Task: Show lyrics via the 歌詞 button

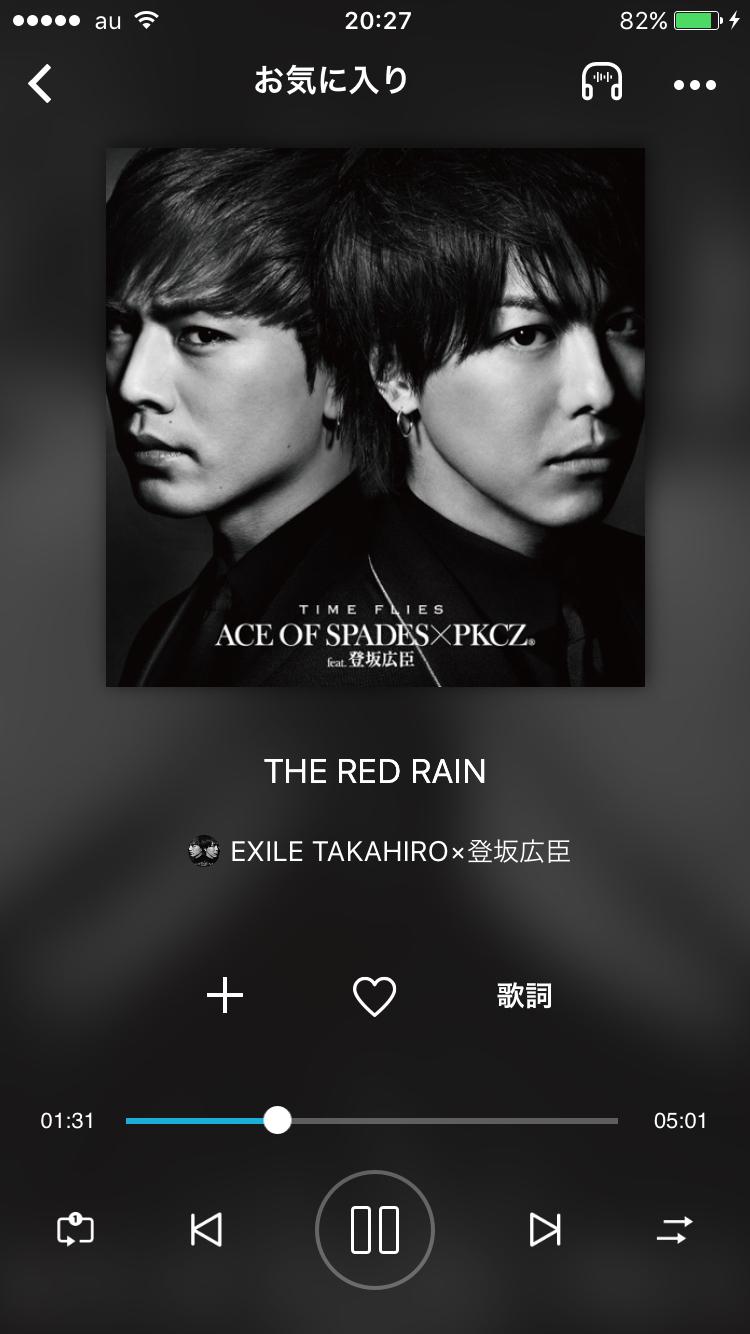Action: tap(524, 996)
